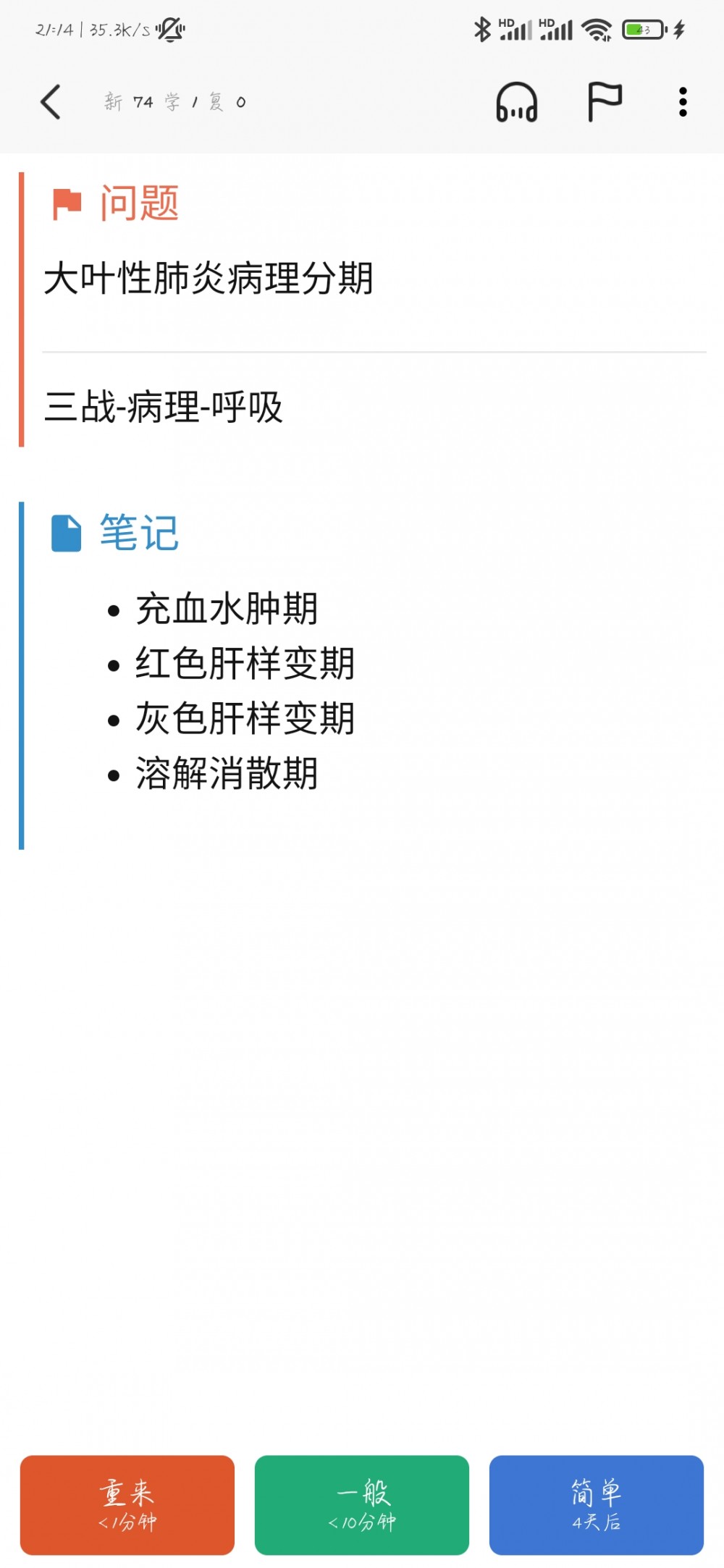Go back with the top-left arrow
This screenshot has width=724, height=1568.
tap(51, 101)
